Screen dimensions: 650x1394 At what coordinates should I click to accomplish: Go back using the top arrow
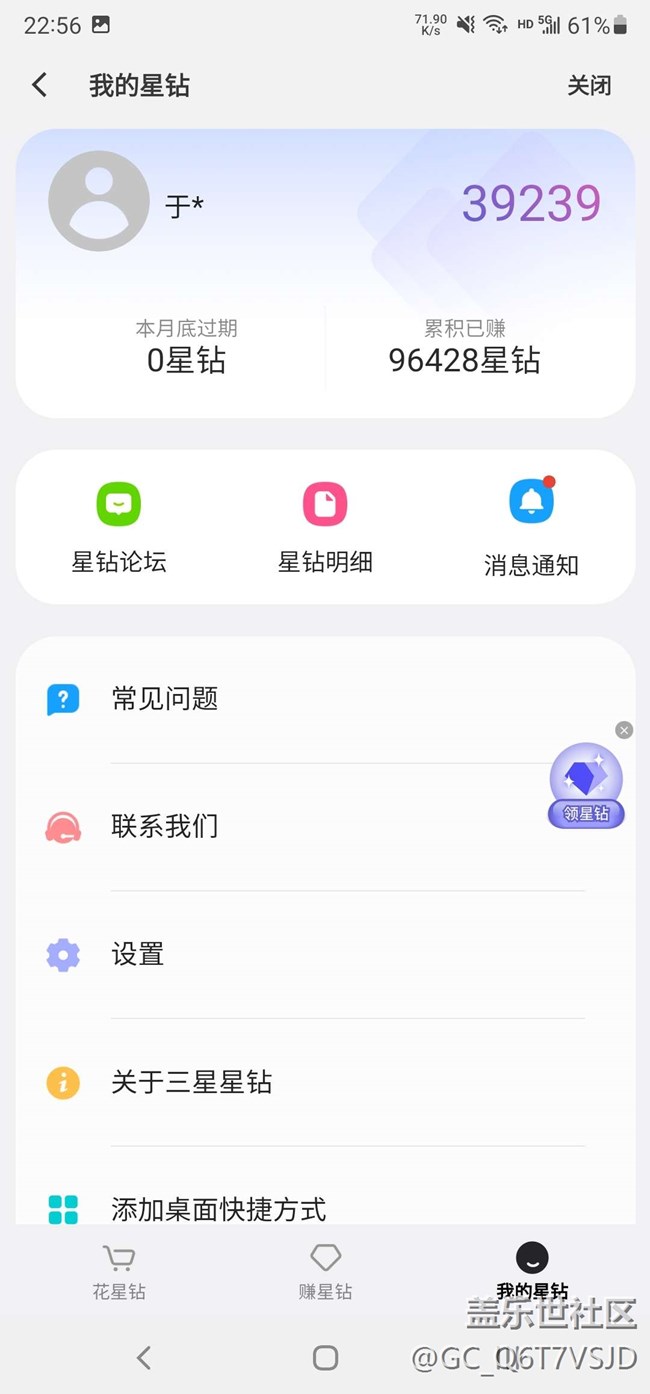tap(40, 85)
